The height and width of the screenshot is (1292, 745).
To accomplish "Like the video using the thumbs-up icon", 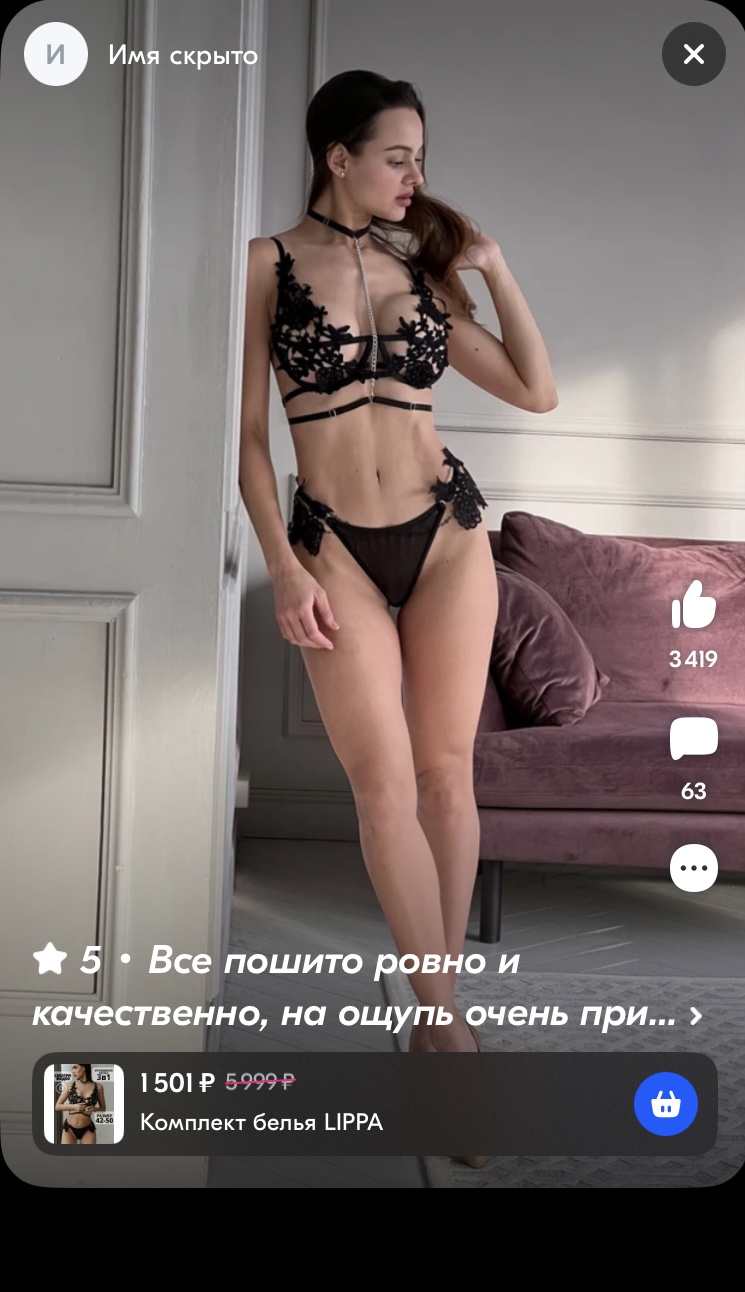I will pos(694,604).
